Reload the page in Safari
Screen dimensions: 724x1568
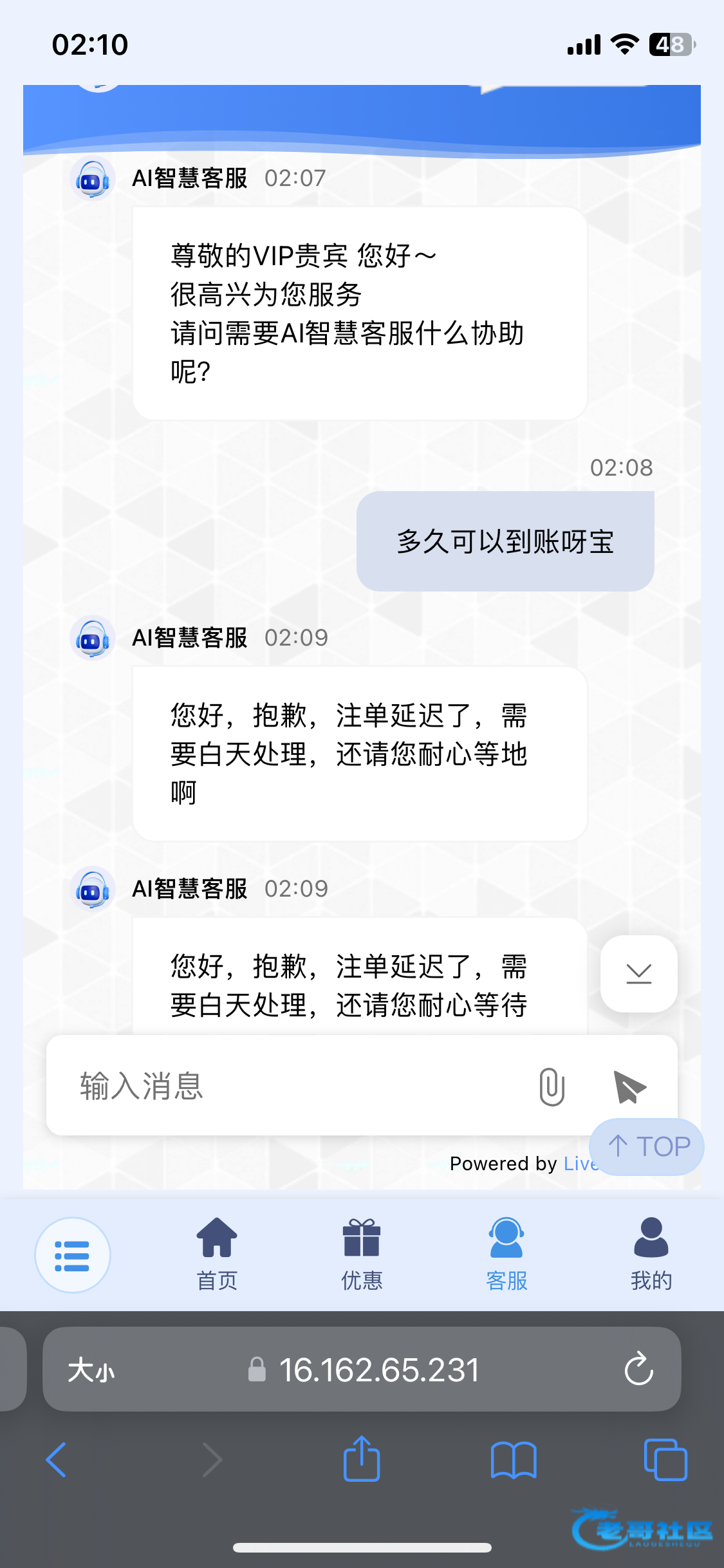(638, 1369)
